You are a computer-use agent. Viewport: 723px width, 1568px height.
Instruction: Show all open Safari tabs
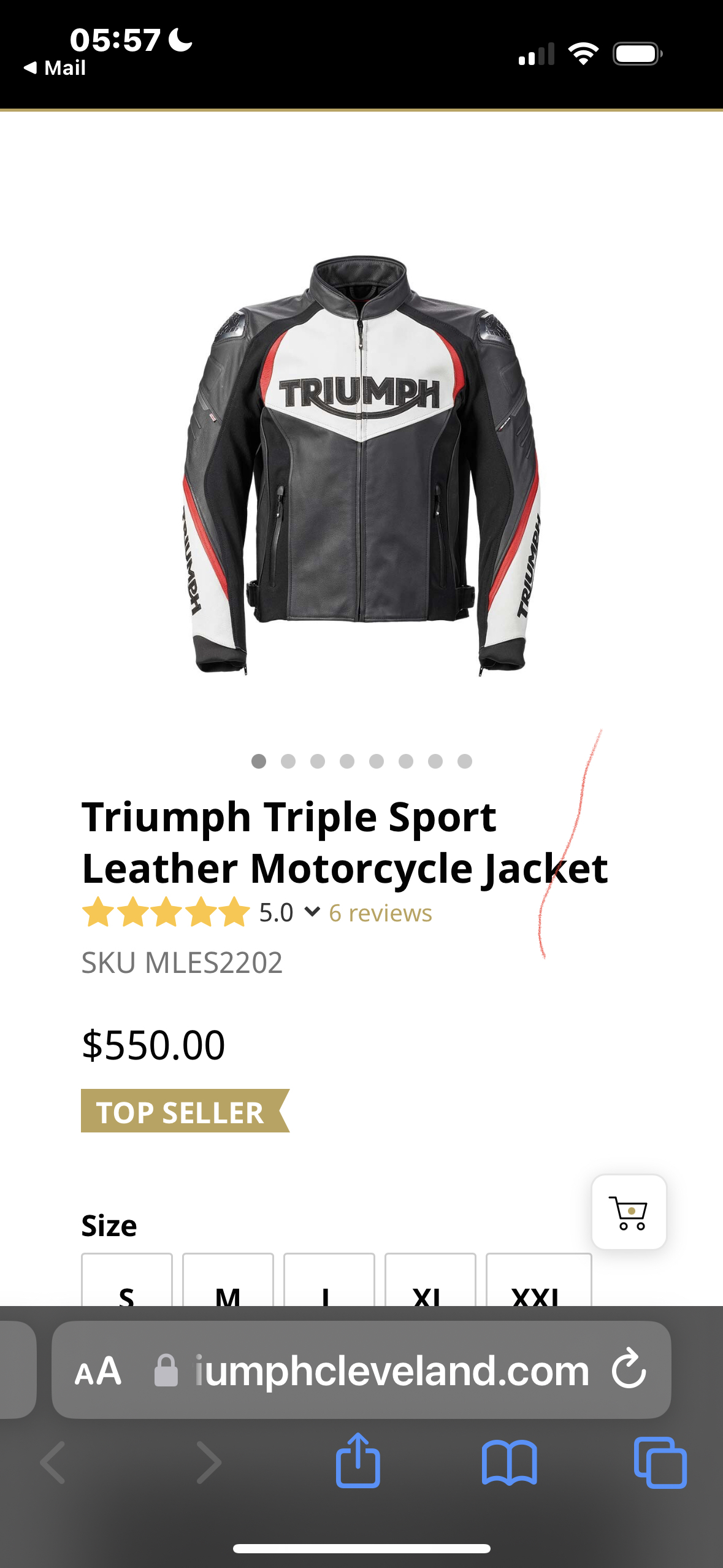coord(660,1462)
